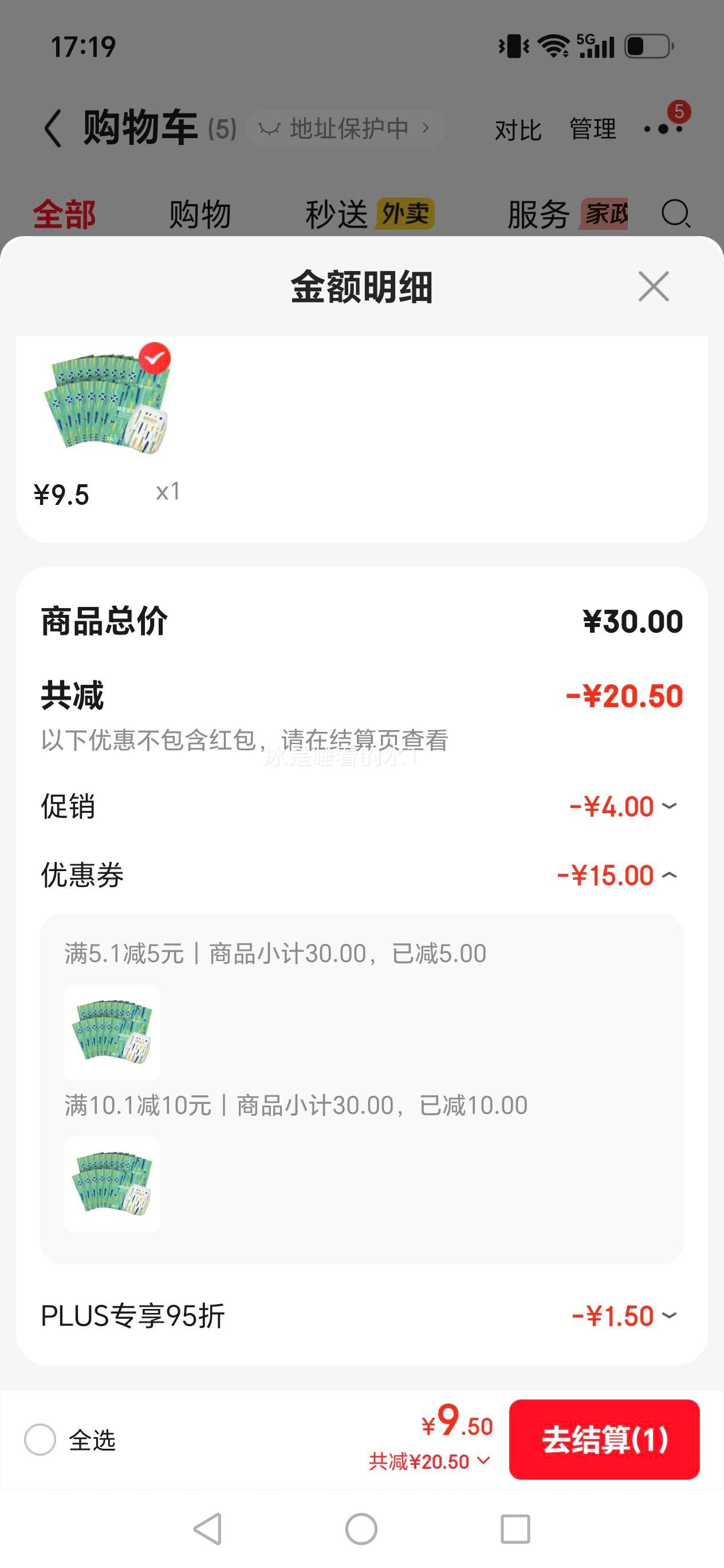Screen dimensions: 724x1568
Task: Go back using the system back button
Action: coord(207,1528)
